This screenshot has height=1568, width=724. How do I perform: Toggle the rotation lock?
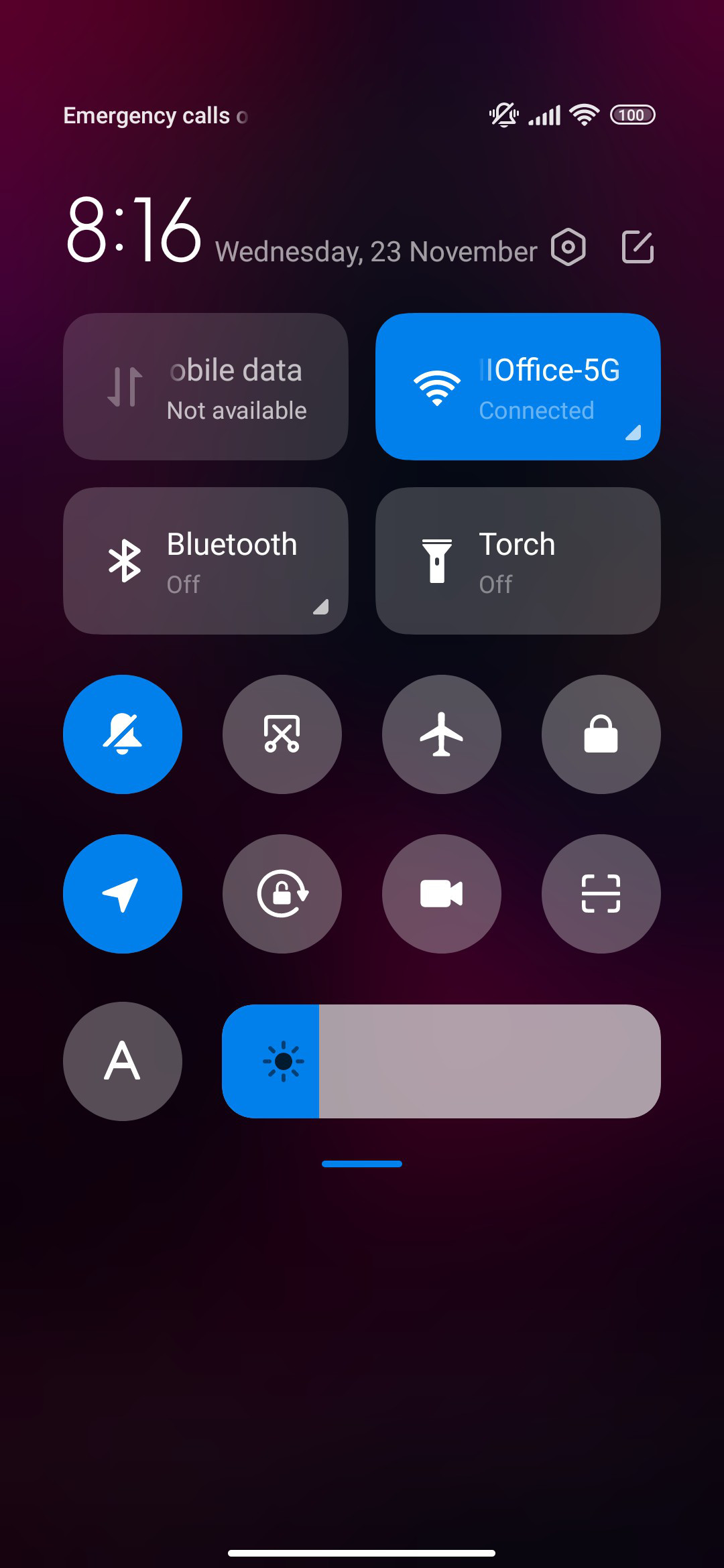[x=282, y=894]
